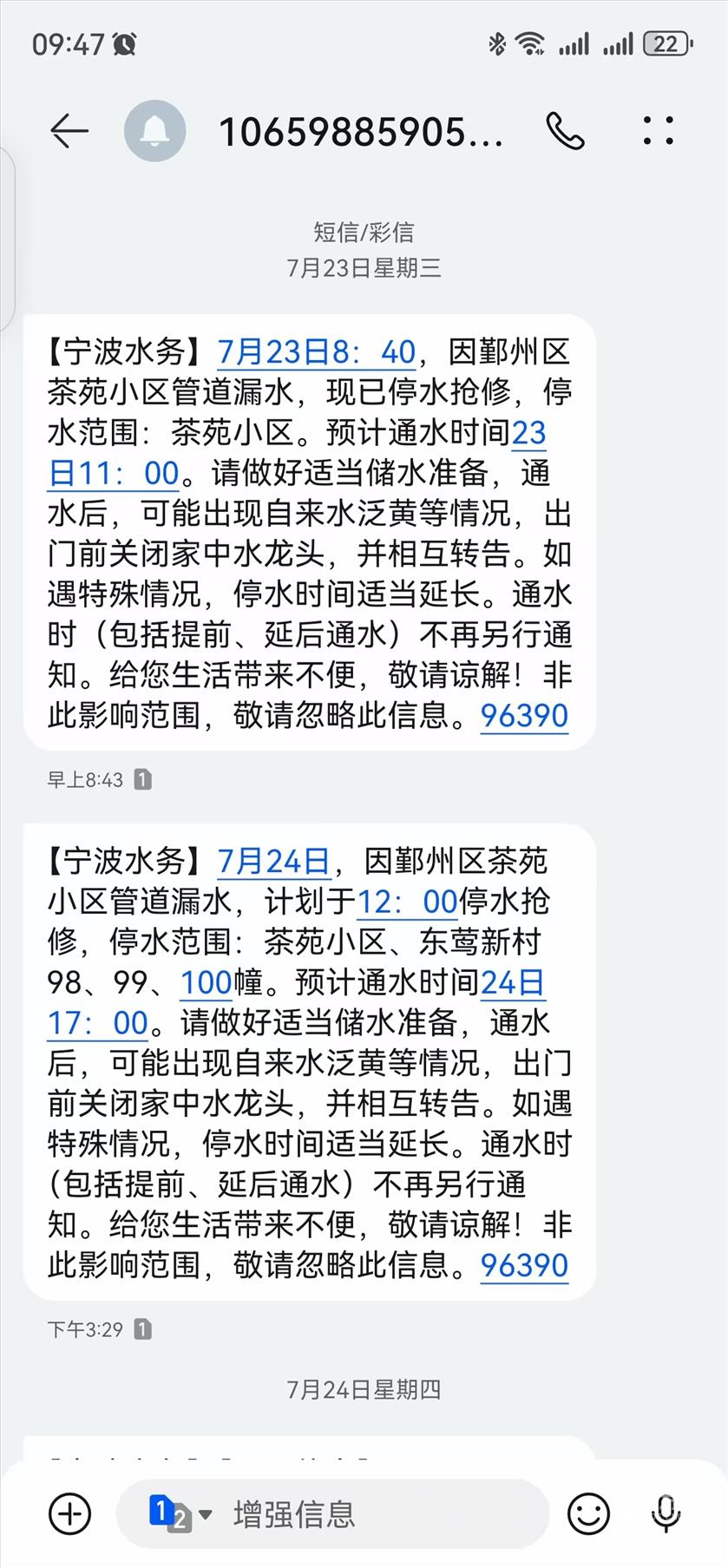Go back to the message list
The image size is (728, 1568).
point(69,131)
